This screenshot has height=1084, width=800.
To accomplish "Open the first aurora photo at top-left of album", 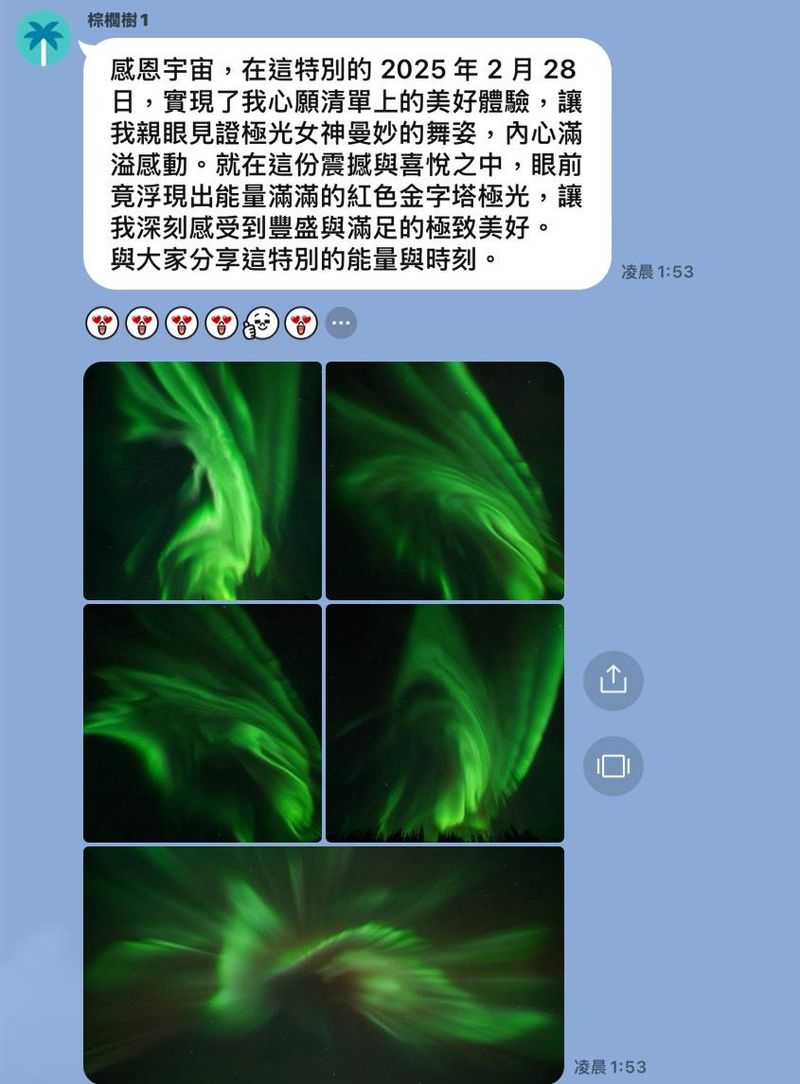I will (203, 480).
